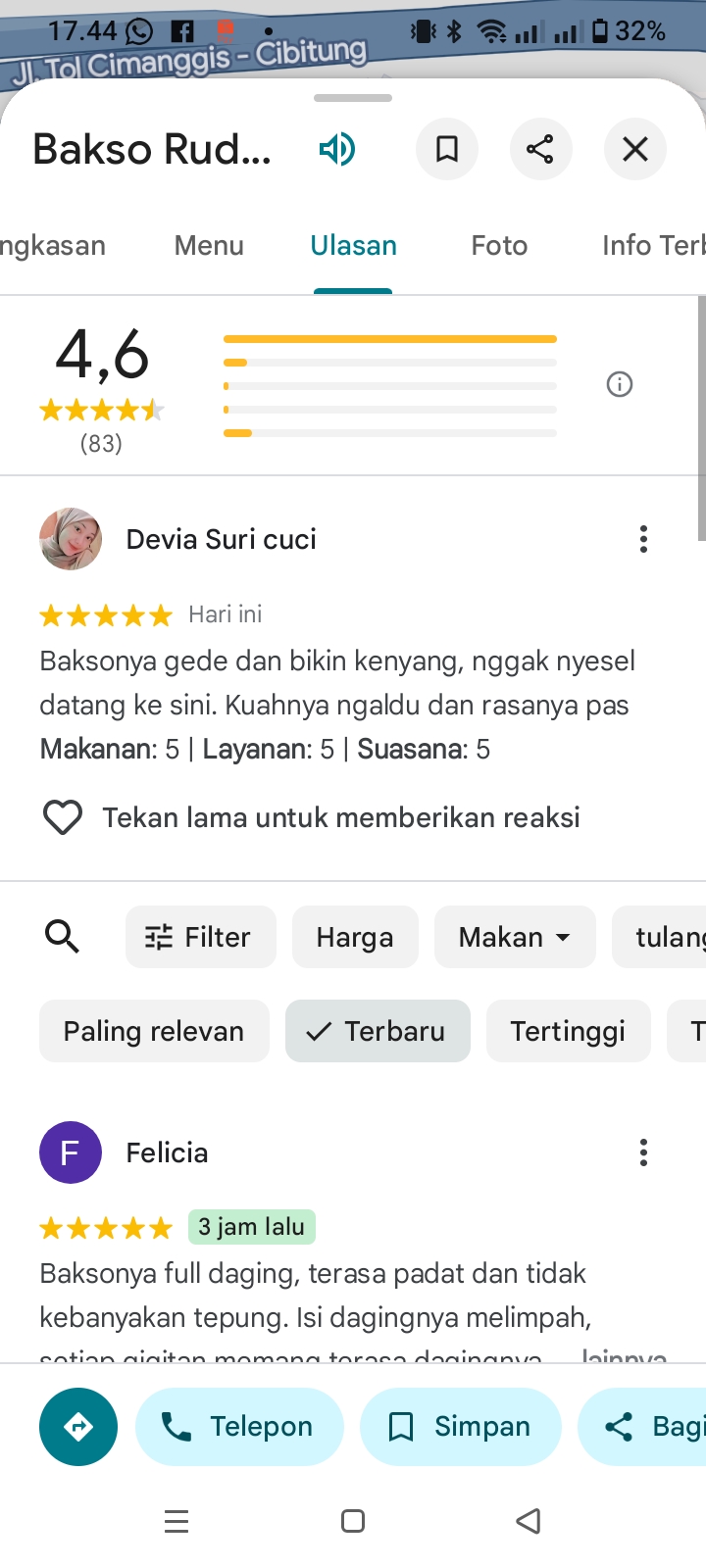
Task: Call the restaurant via Telepon
Action: click(240, 1427)
